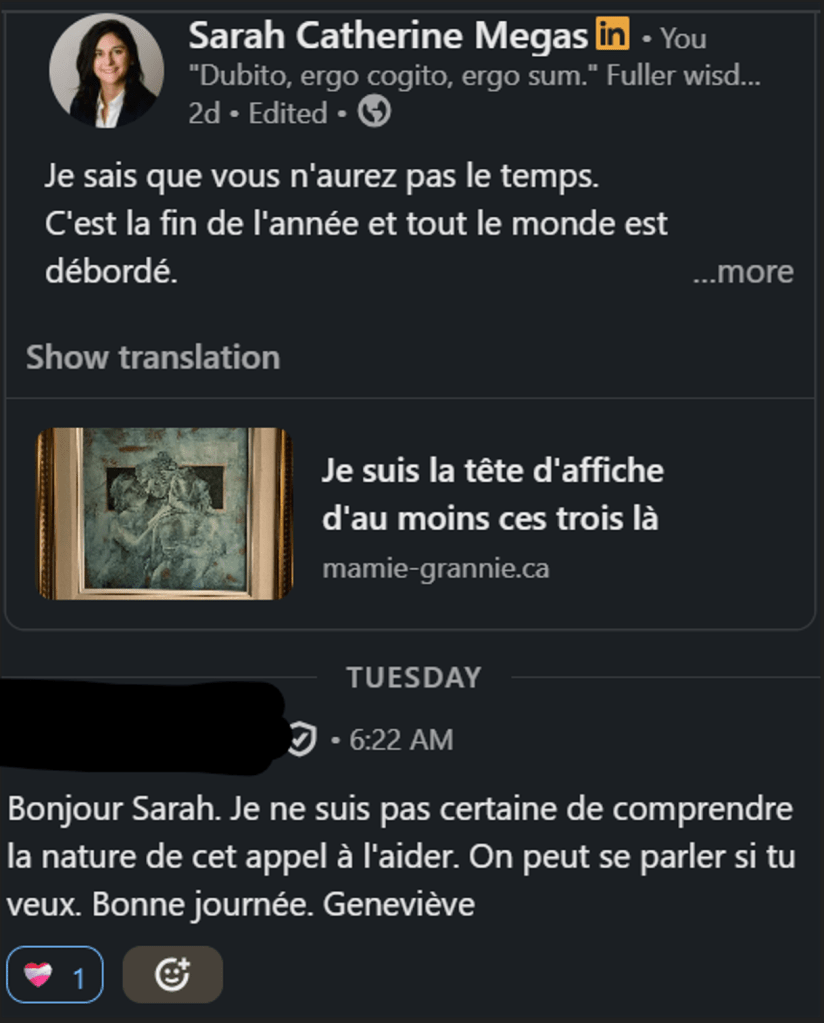Image resolution: width=824 pixels, height=1023 pixels.
Task: Expand the post with ...more
Action: point(743,271)
